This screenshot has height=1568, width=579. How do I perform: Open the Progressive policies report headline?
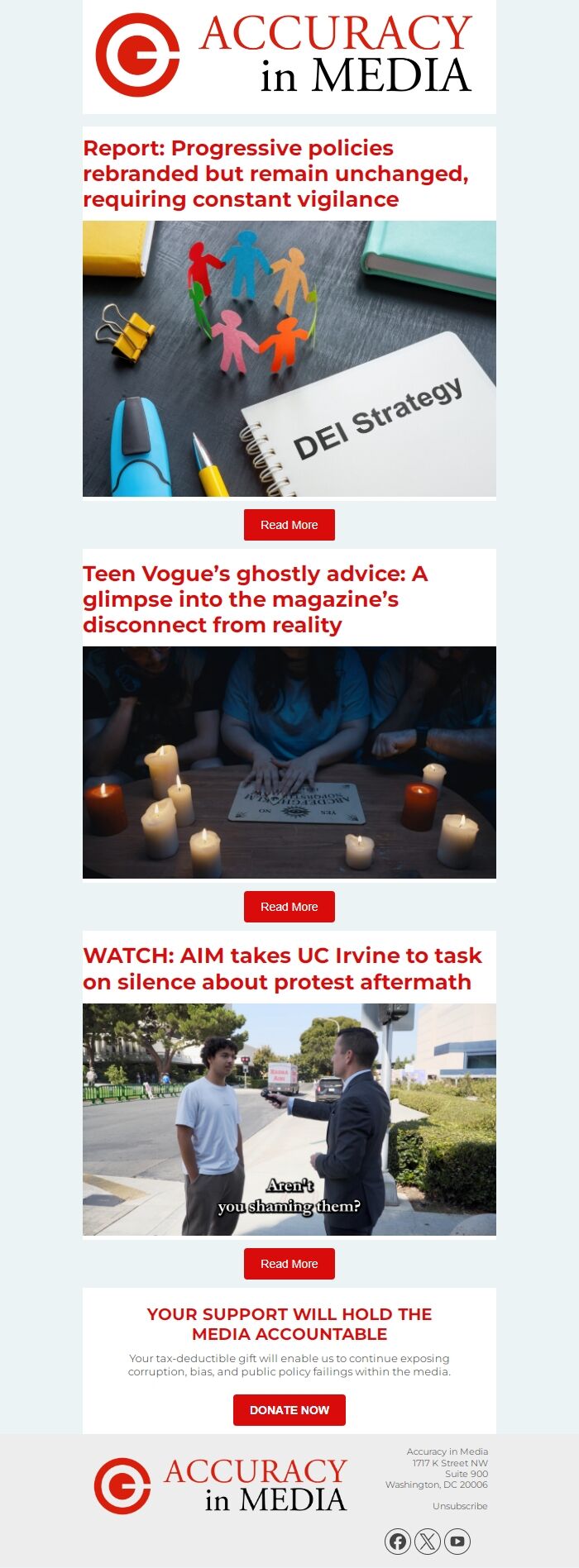(275, 174)
